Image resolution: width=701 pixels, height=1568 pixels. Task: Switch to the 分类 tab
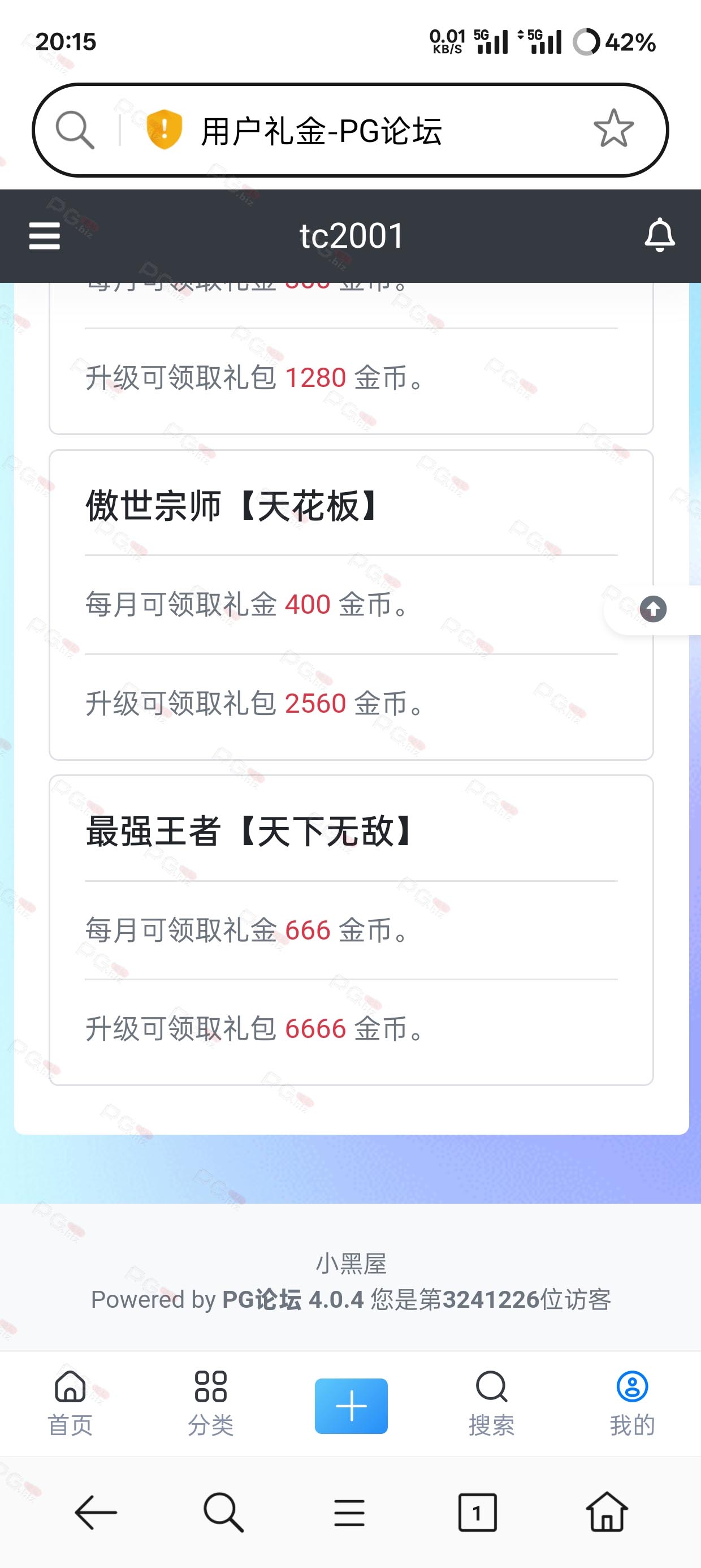[x=210, y=1403]
